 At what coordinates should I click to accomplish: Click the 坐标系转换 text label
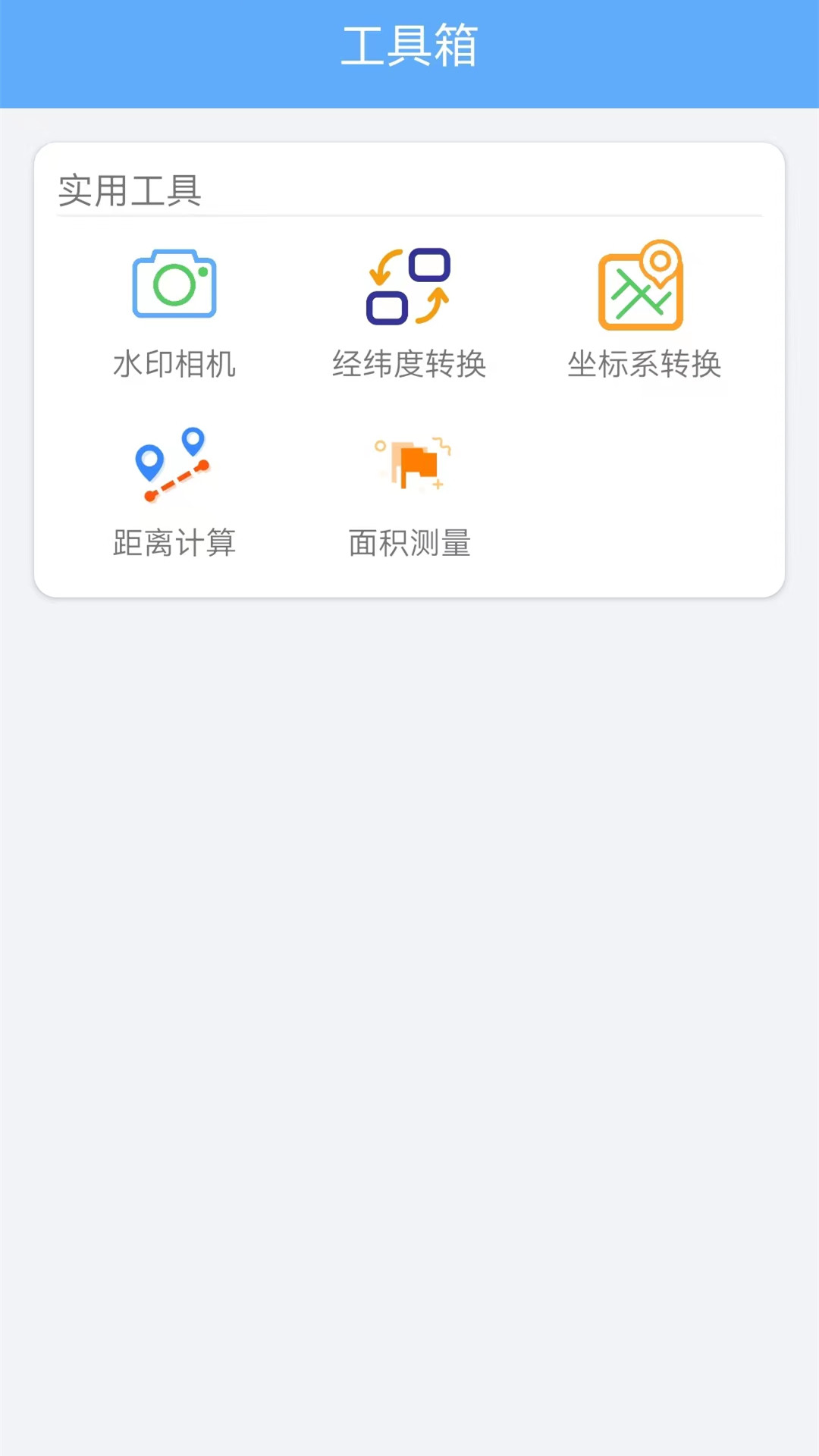point(646,365)
